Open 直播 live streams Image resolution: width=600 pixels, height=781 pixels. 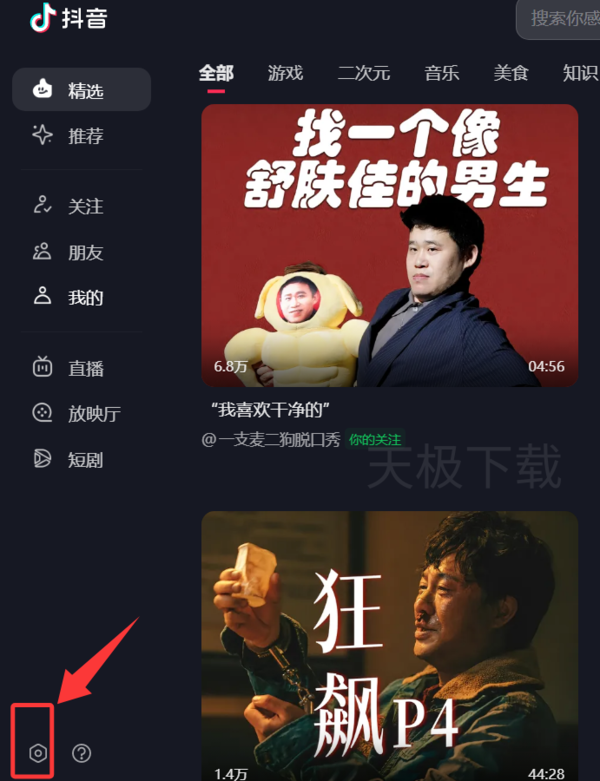(82, 368)
